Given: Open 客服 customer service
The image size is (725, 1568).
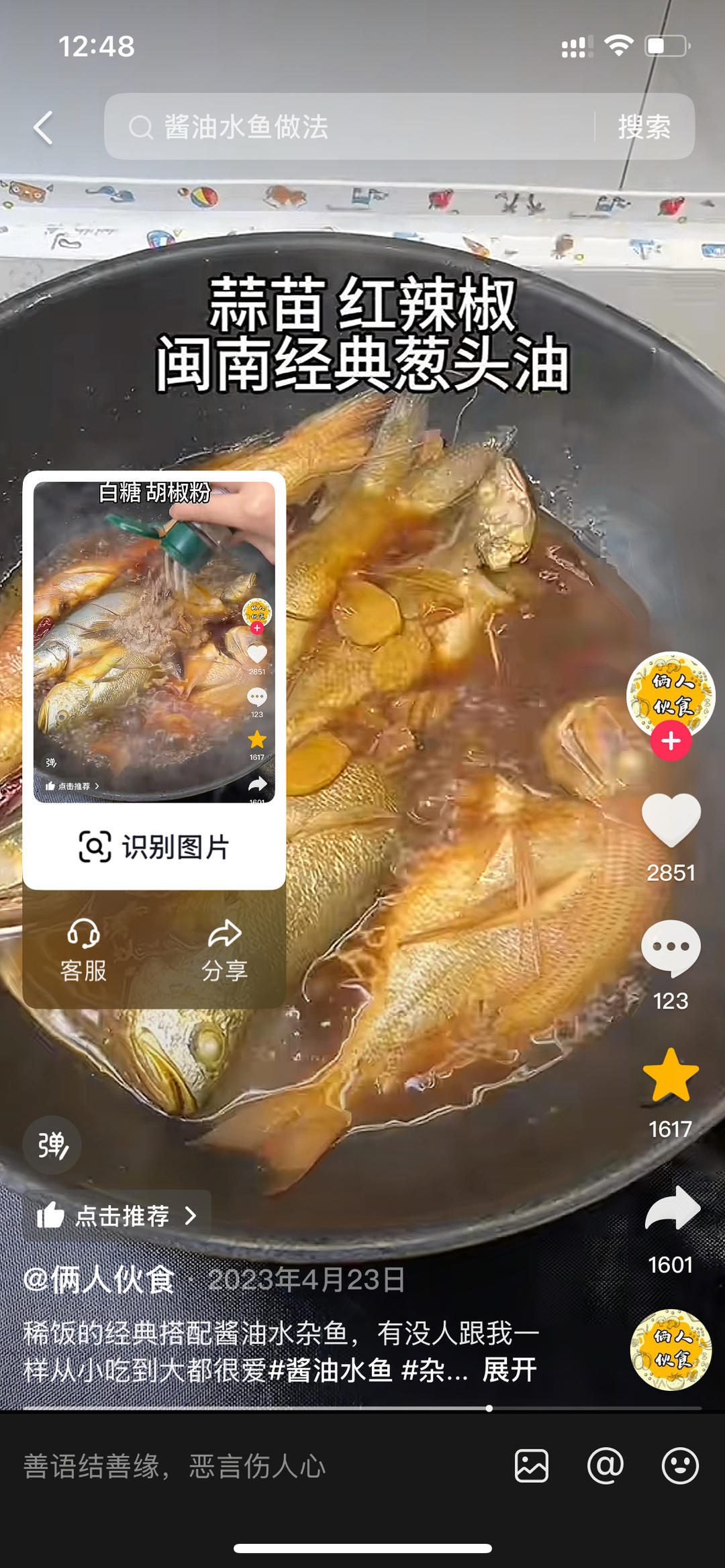Looking at the screenshot, I should (x=83, y=951).
